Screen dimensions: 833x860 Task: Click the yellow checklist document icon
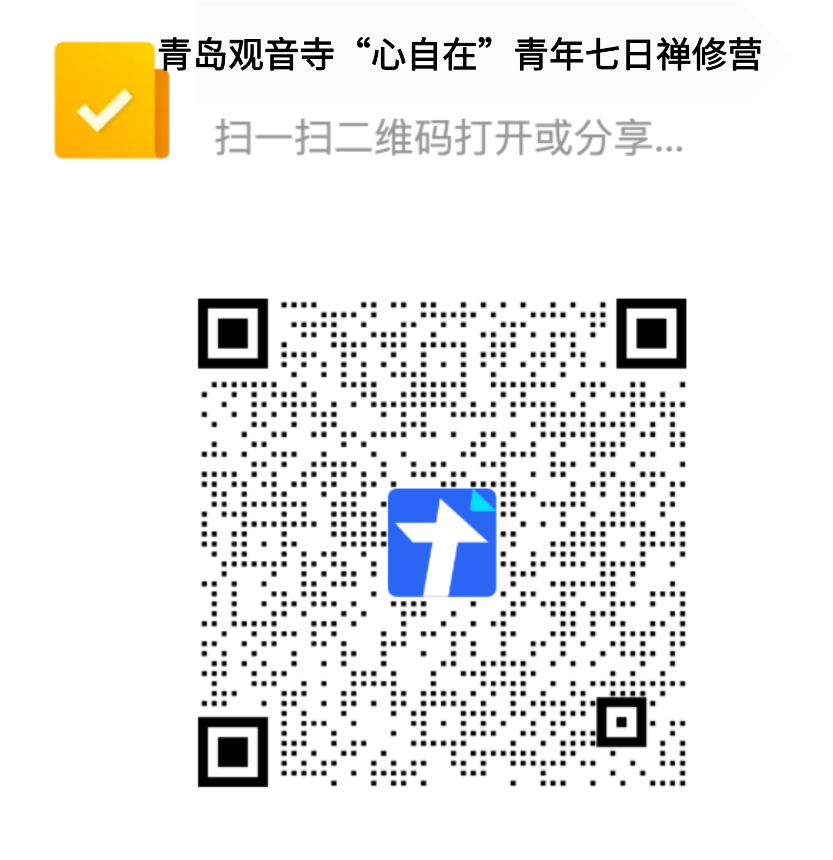108,100
